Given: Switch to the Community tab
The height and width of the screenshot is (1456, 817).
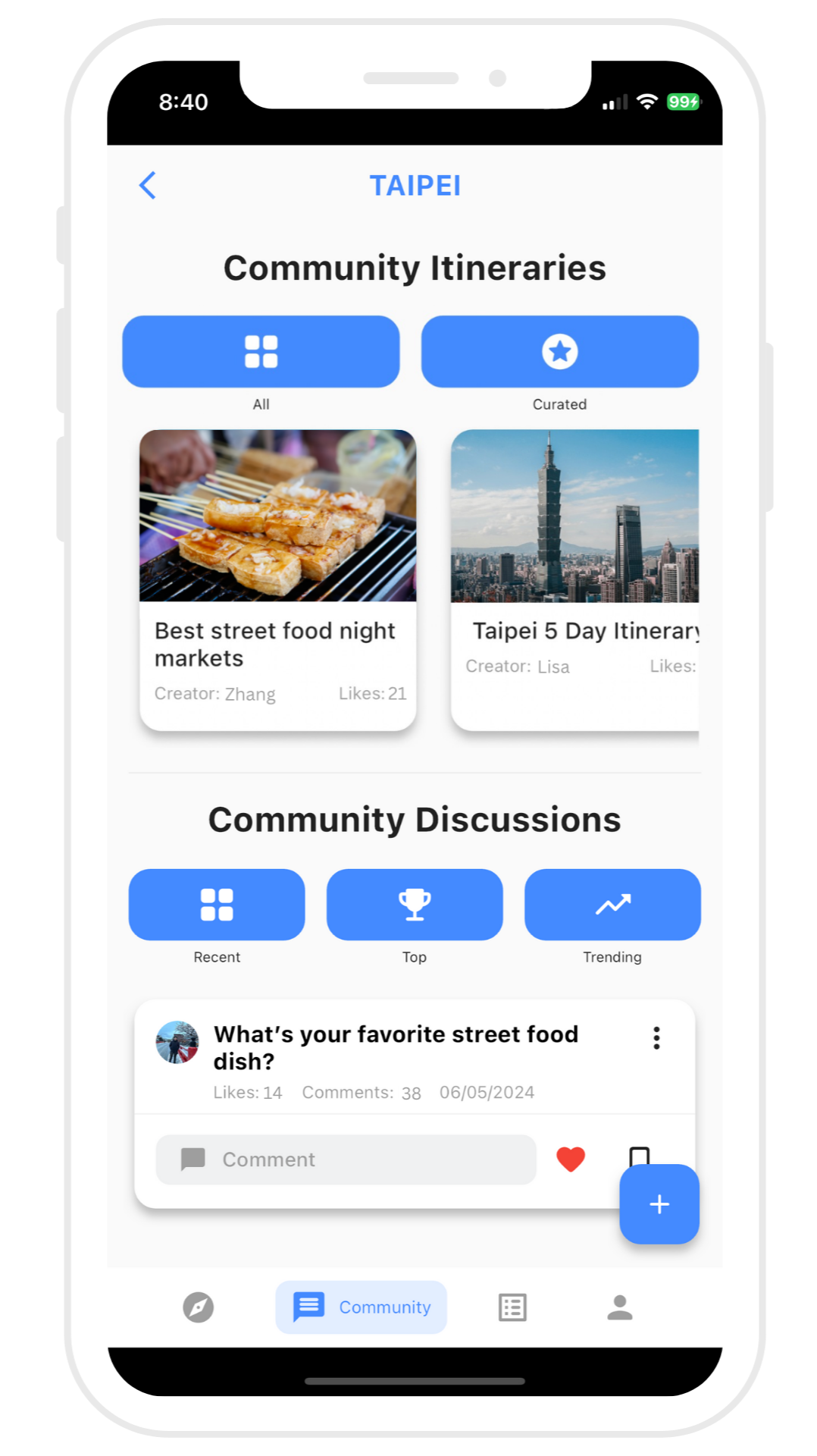Looking at the screenshot, I should [x=362, y=1307].
